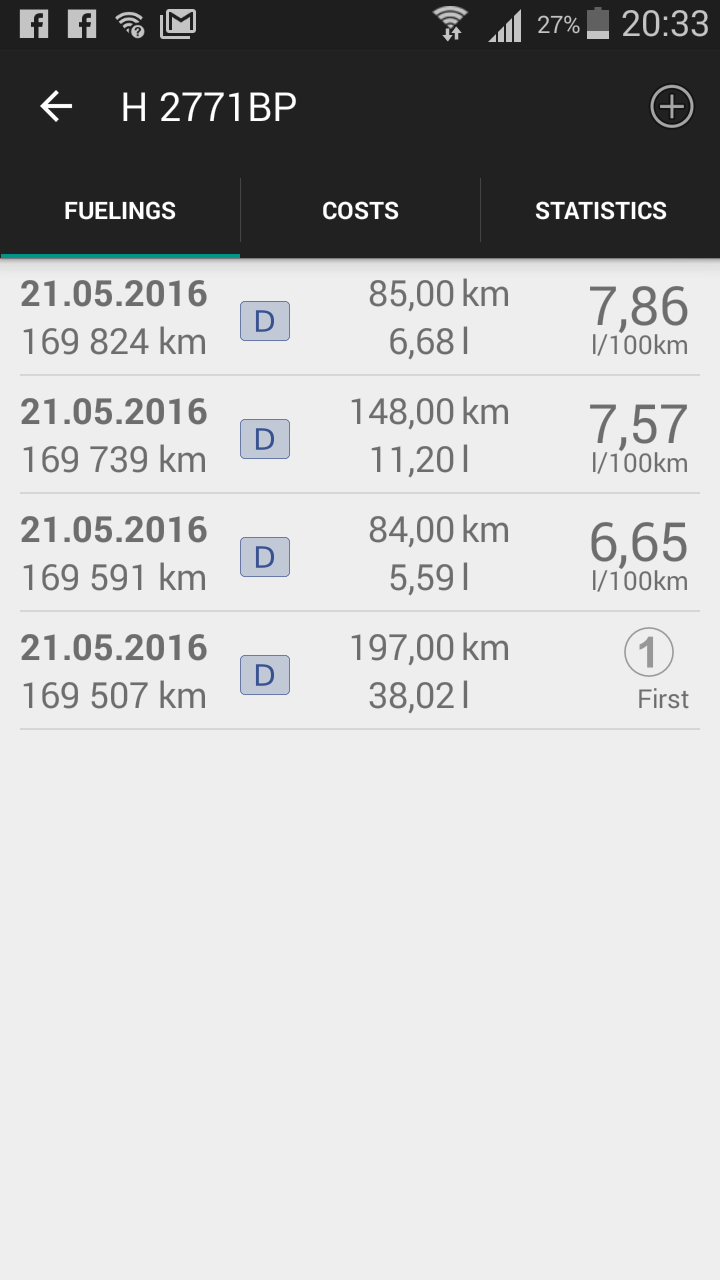Screen dimensions: 720x1280
Task: Tap the D badge on the 169 739 km fueling
Action: [x=264, y=439]
